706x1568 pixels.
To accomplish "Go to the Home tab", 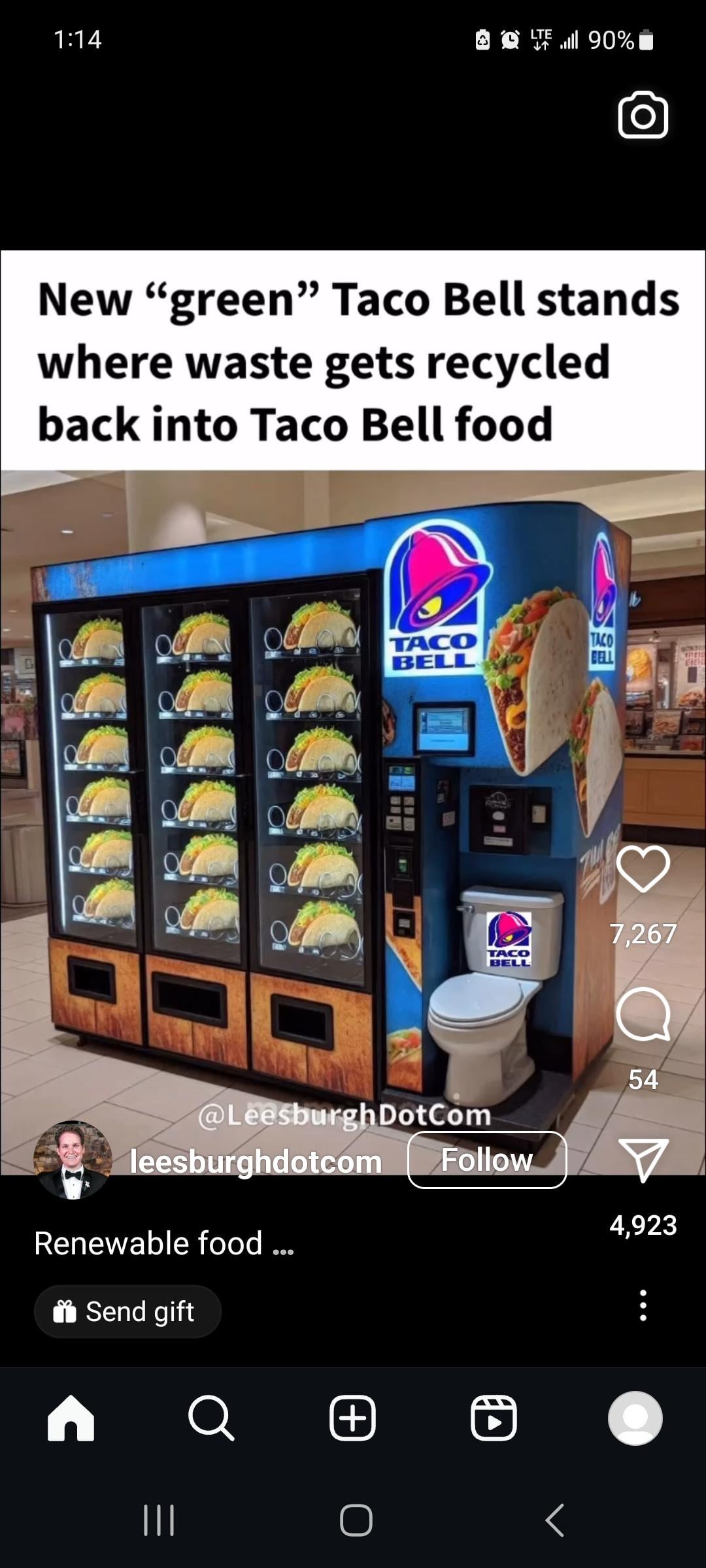I will [x=71, y=1417].
